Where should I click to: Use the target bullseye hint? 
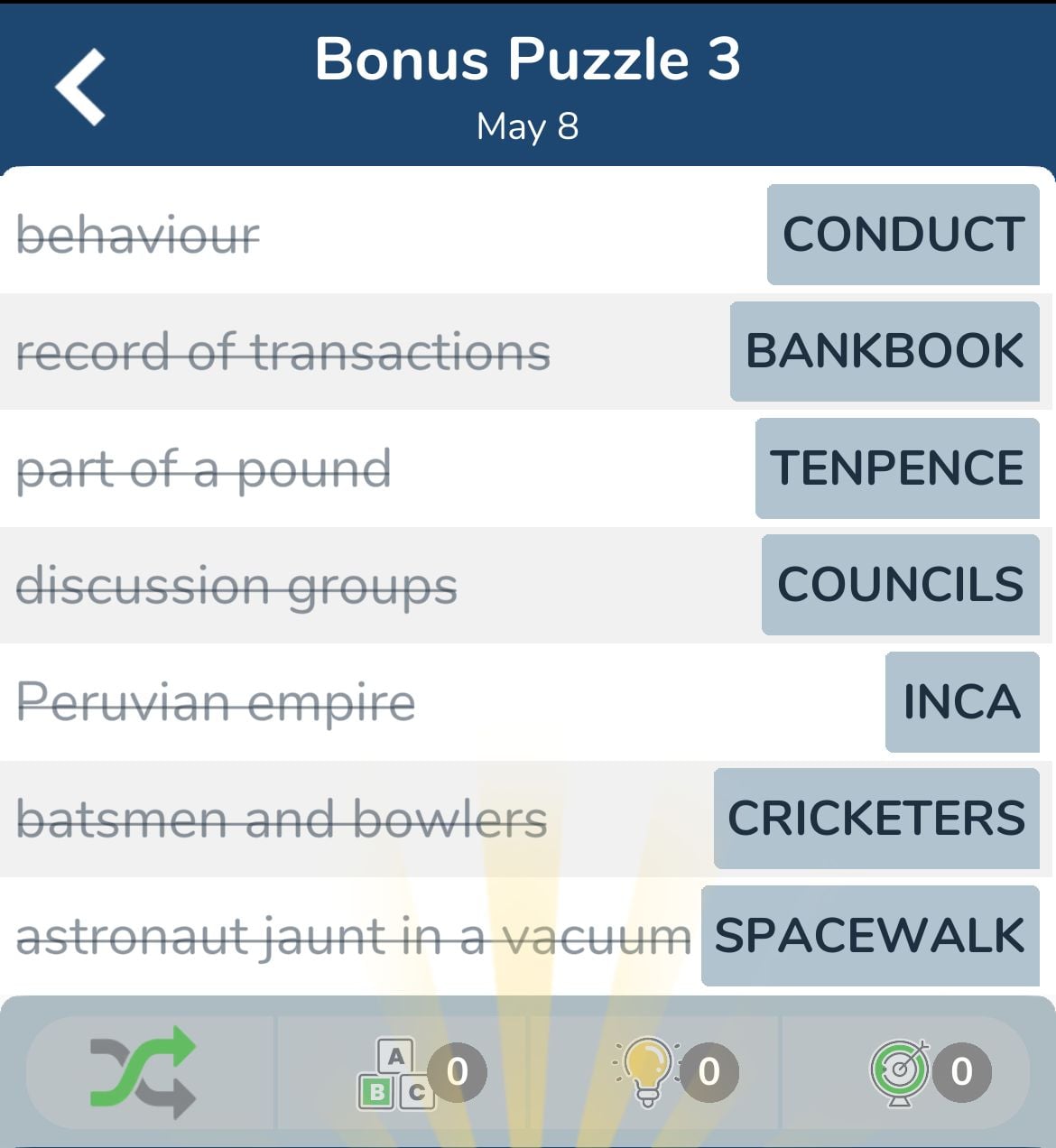coord(901,1072)
